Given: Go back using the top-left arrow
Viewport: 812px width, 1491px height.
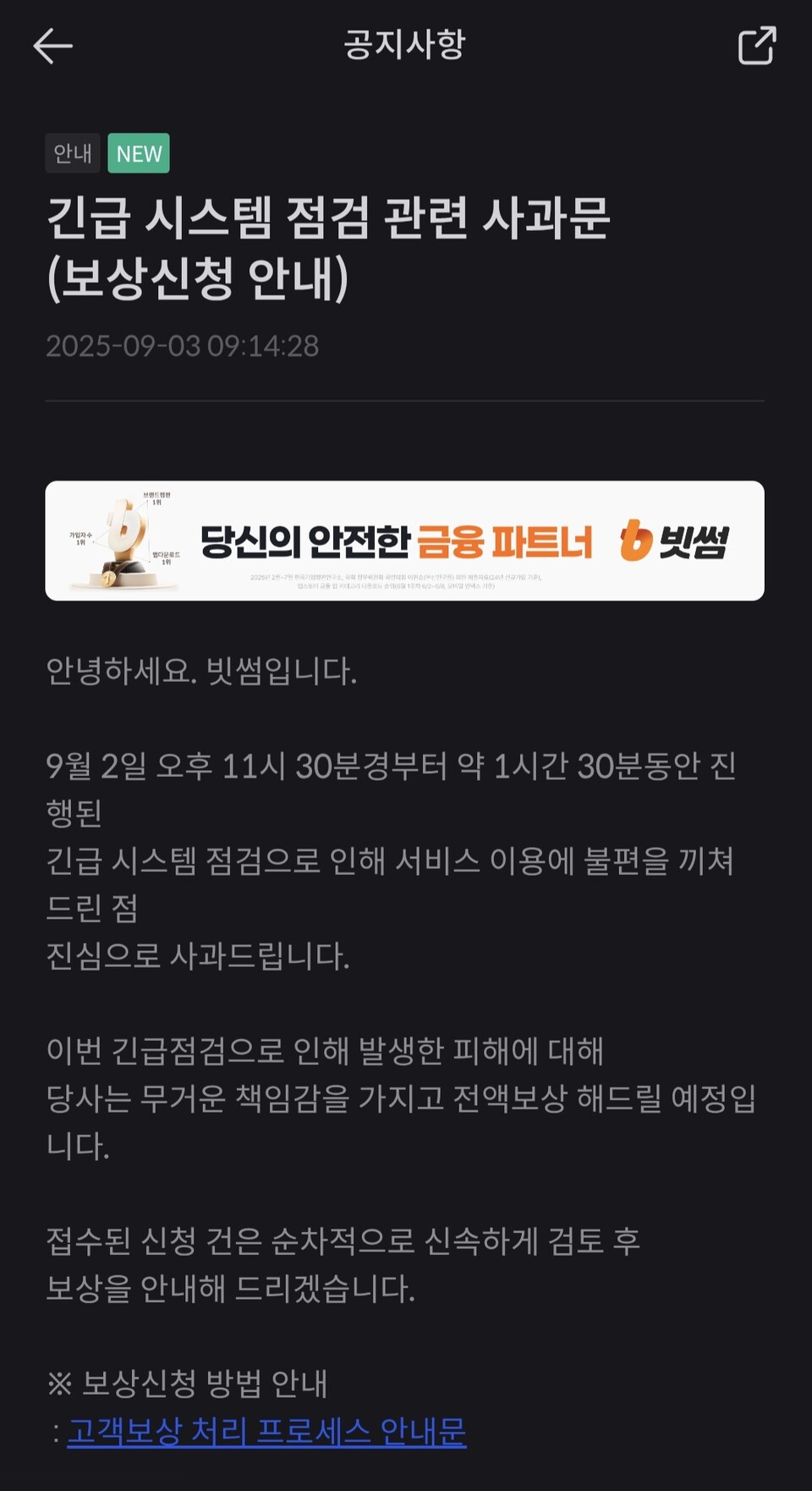Looking at the screenshot, I should 52,46.
